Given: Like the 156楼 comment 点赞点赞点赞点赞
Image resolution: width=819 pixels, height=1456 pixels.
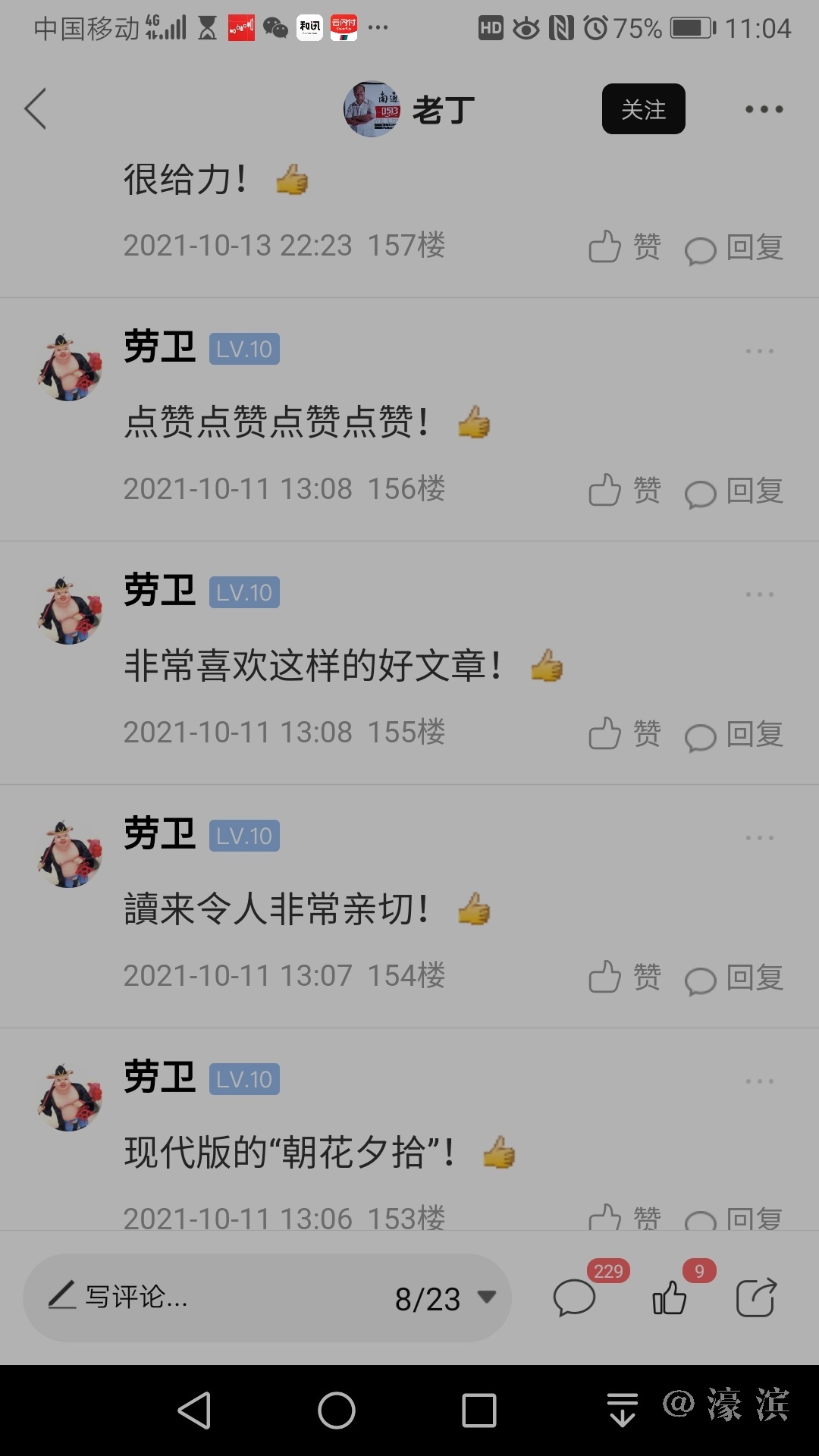Looking at the screenshot, I should pyautogui.click(x=623, y=490).
